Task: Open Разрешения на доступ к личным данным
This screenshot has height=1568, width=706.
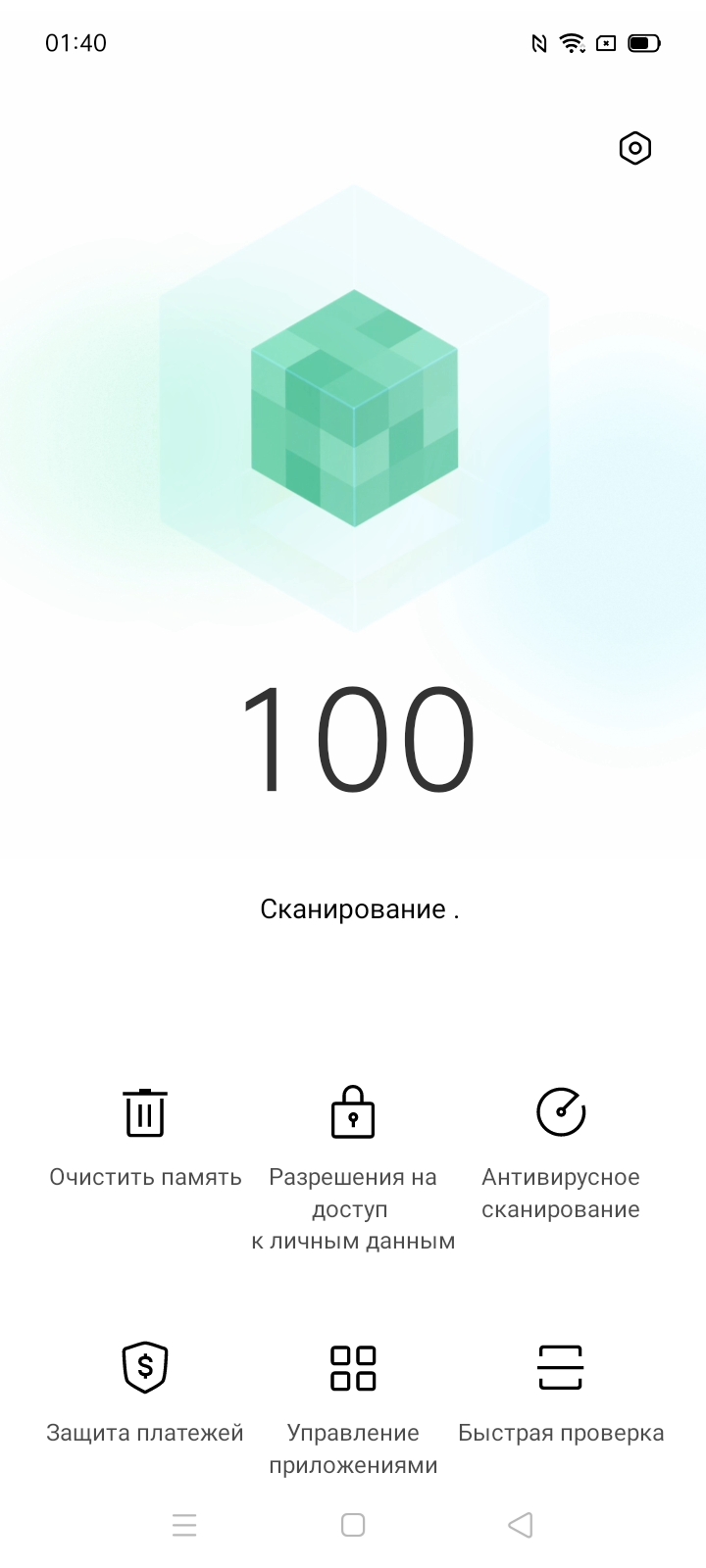Action: pyautogui.click(x=353, y=1113)
